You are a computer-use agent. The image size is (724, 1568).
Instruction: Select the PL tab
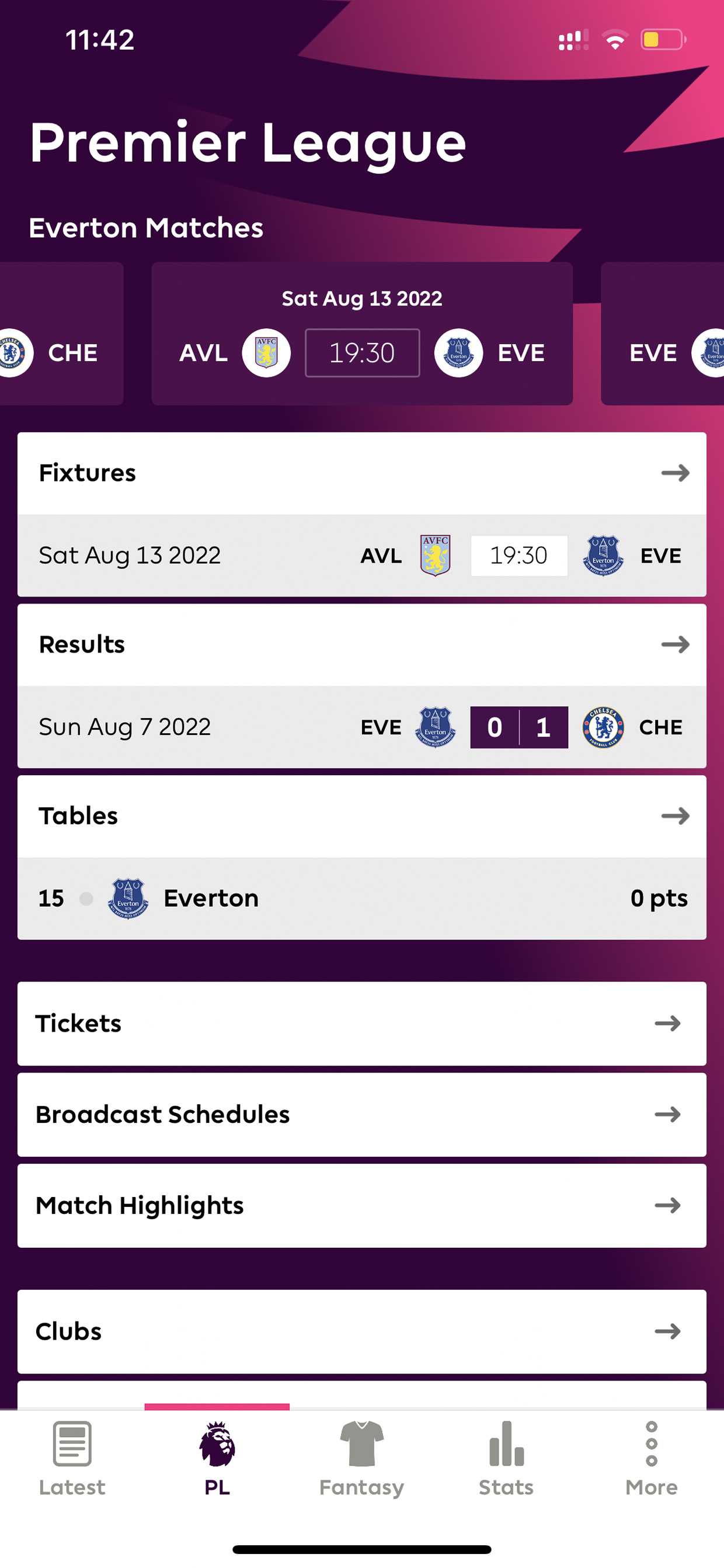(217, 1458)
